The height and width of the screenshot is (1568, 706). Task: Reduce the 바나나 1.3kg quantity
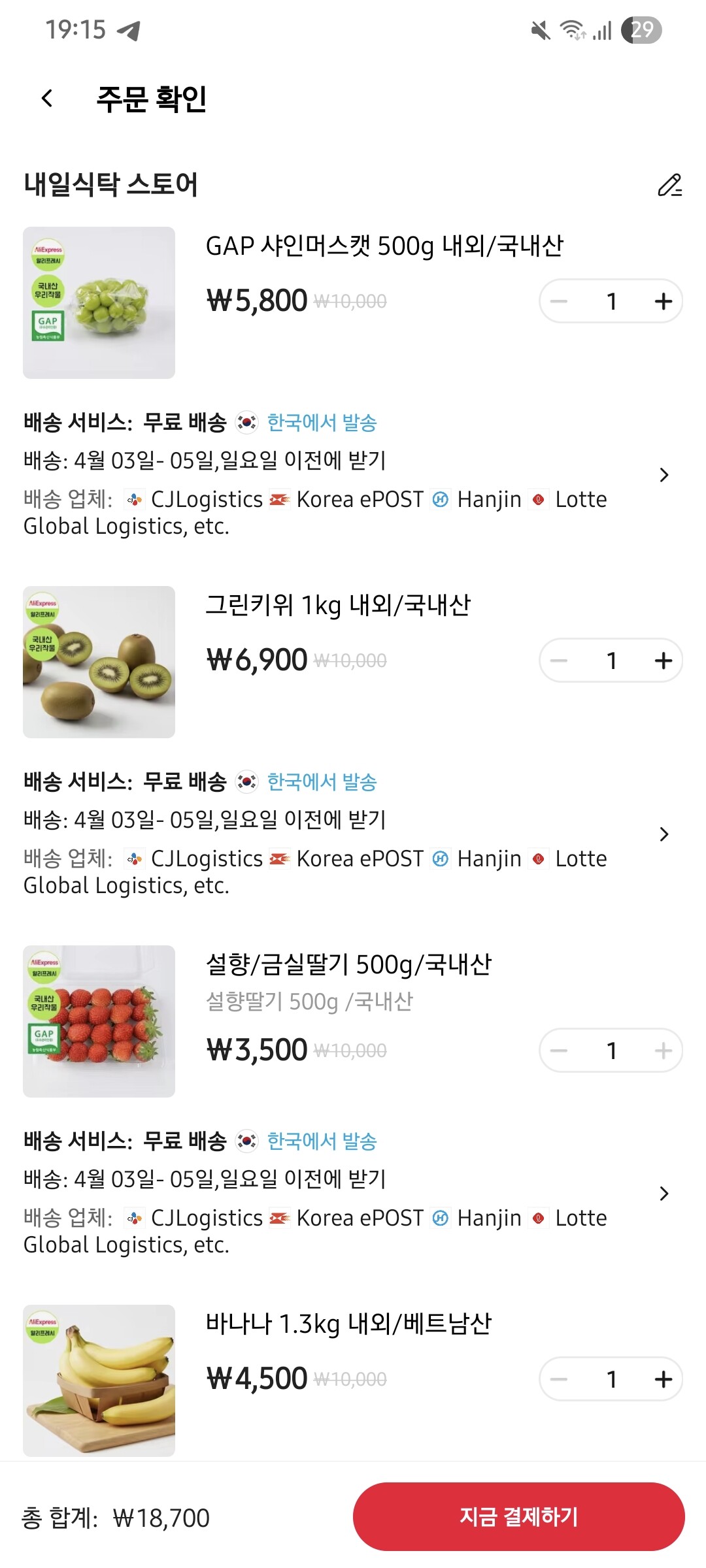click(559, 1379)
